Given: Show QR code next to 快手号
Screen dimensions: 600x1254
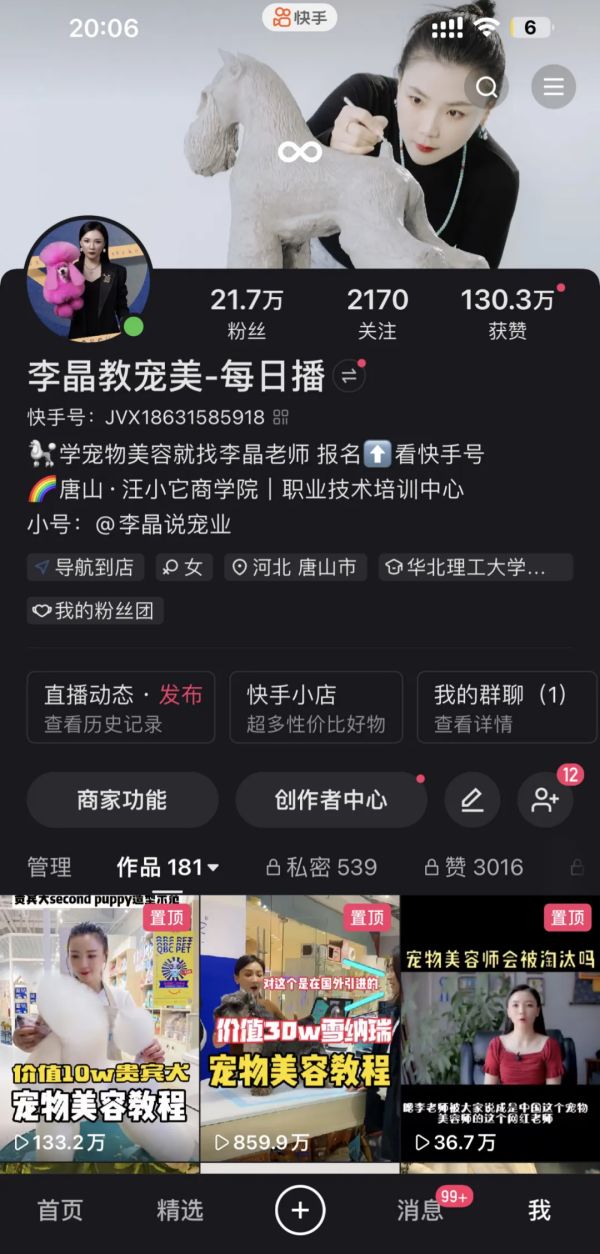Looking at the screenshot, I should (x=281, y=417).
